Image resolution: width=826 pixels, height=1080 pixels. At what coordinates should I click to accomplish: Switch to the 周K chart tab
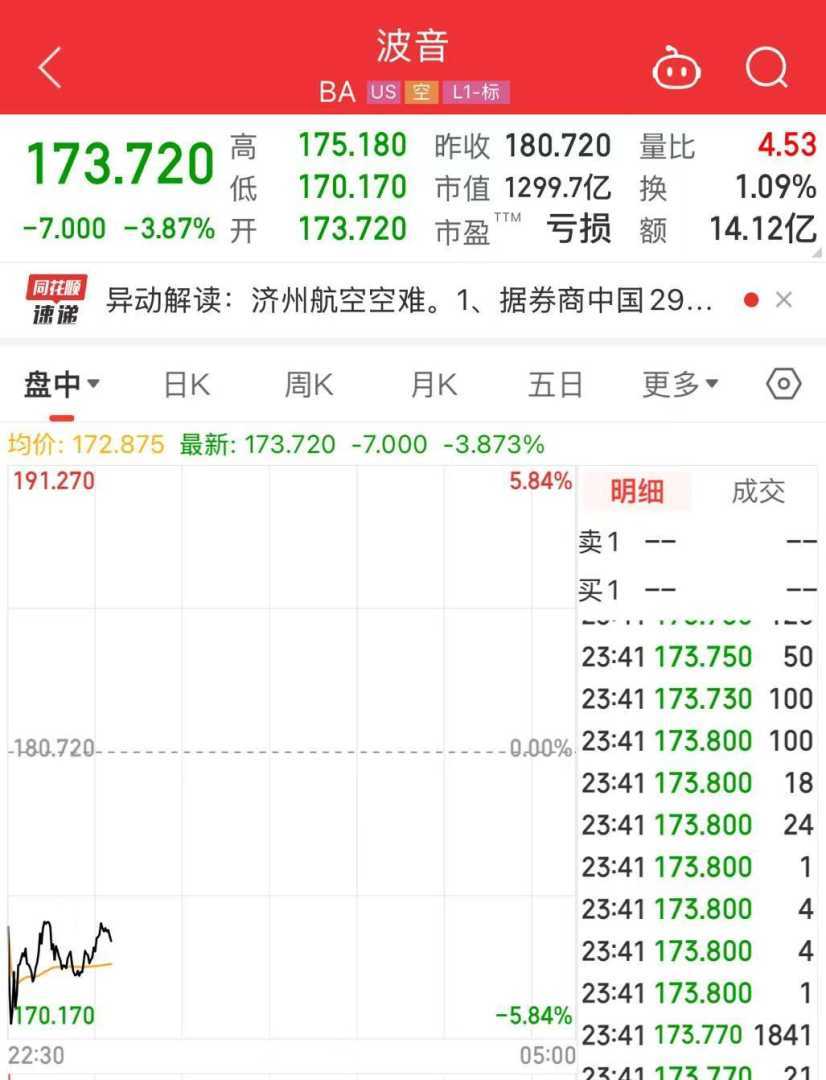coord(309,384)
